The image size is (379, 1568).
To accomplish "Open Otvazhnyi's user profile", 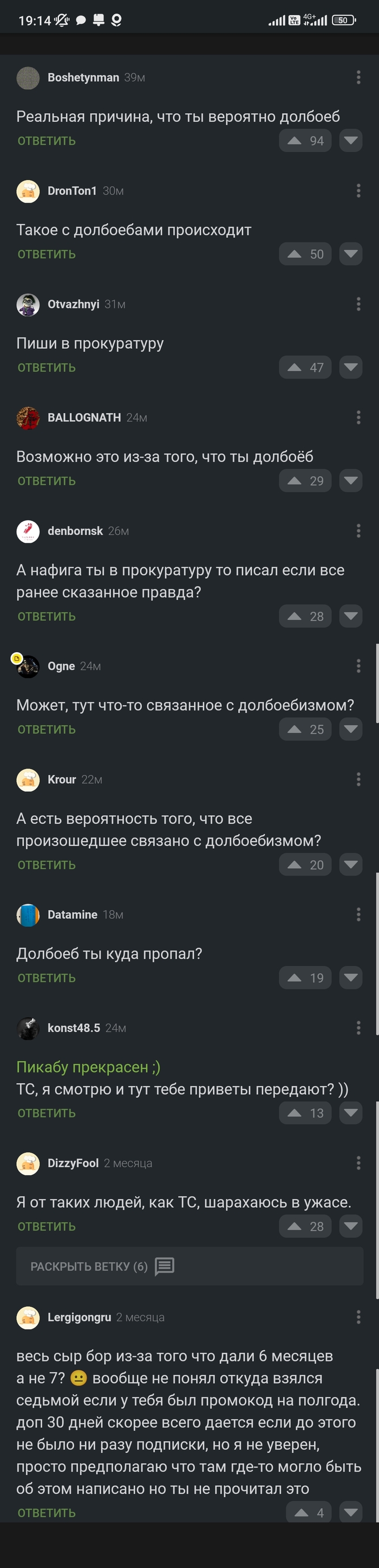I will tap(73, 304).
